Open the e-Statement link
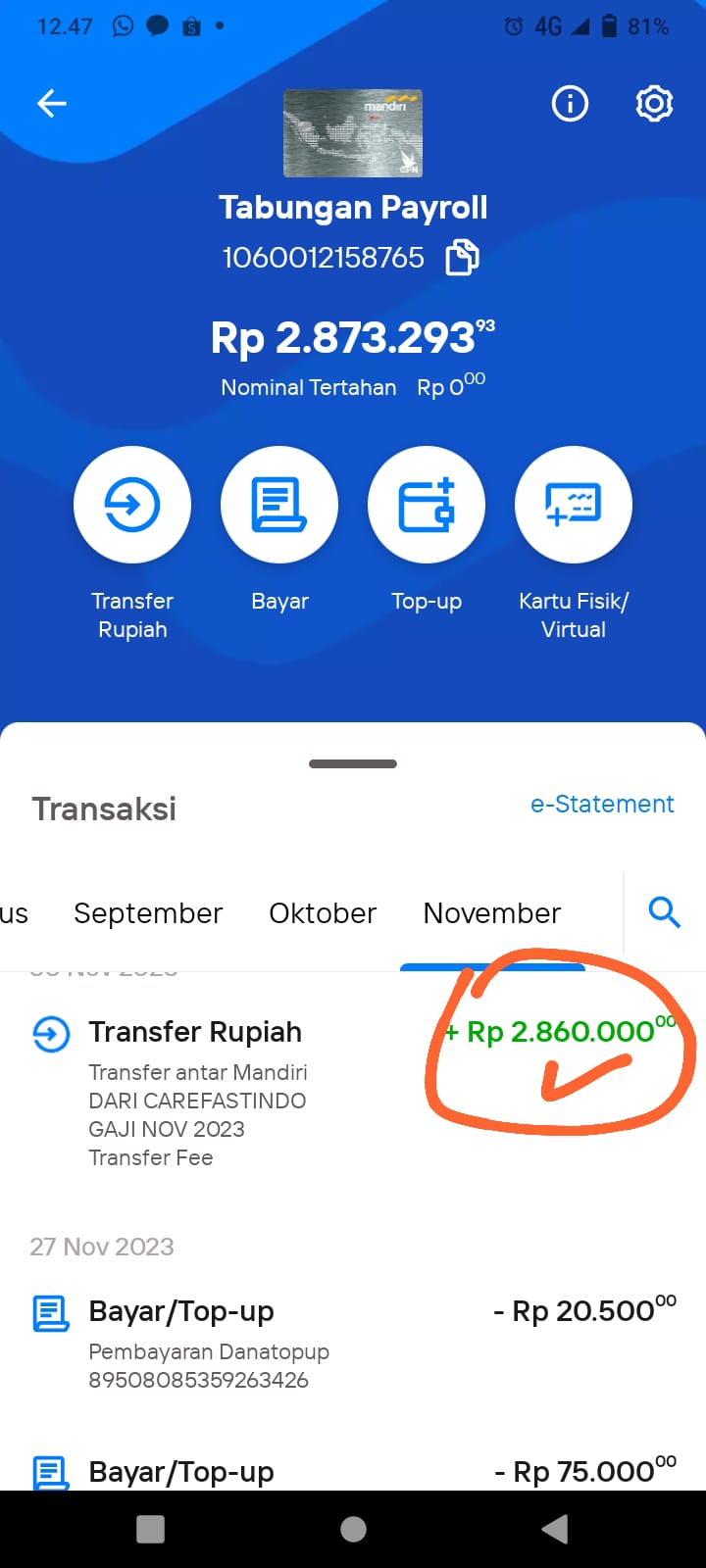This screenshot has height=1568, width=706. click(602, 804)
